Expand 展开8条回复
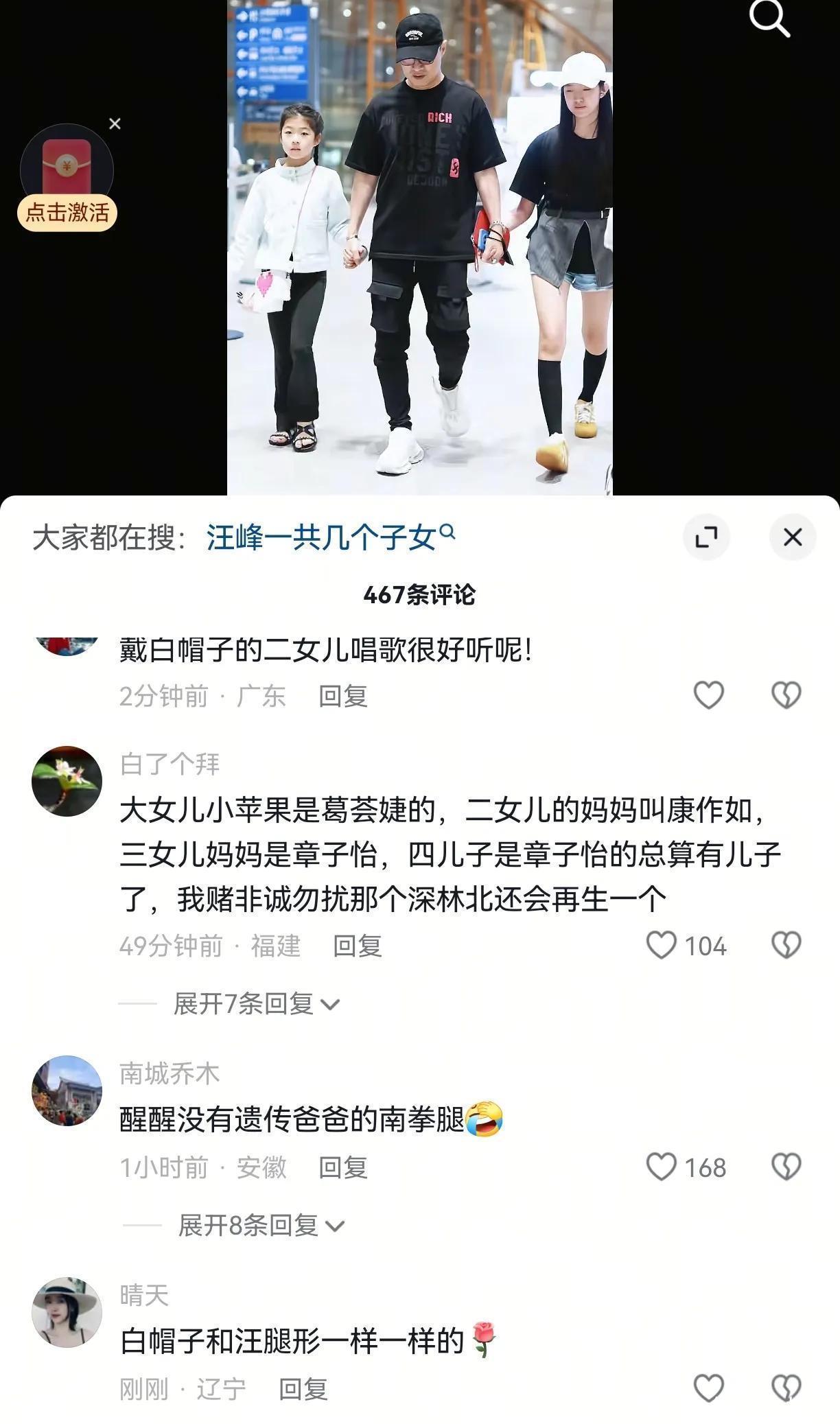840x1424 pixels. (261, 1226)
